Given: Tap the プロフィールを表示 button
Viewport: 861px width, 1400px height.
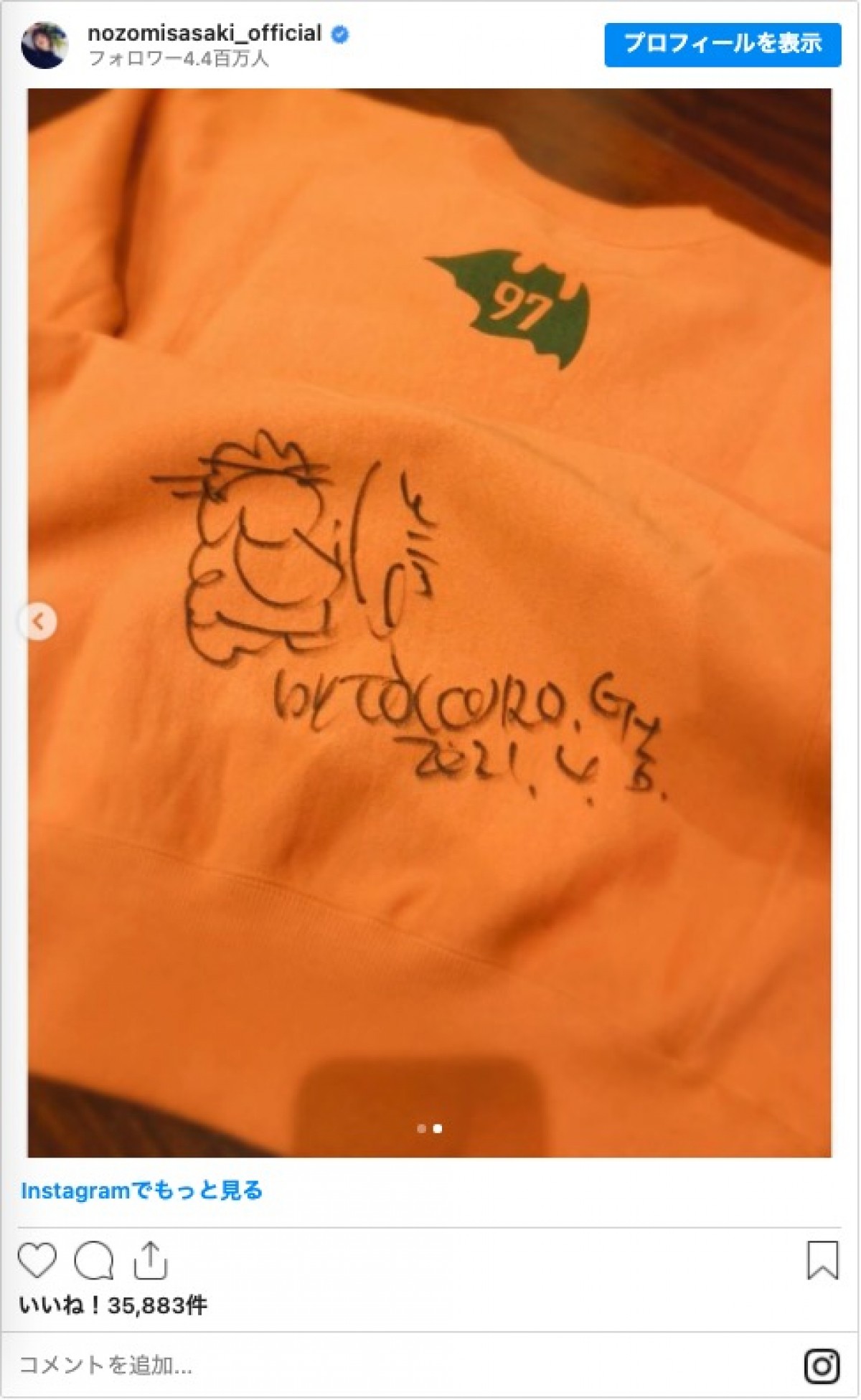Looking at the screenshot, I should coord(722,44).
